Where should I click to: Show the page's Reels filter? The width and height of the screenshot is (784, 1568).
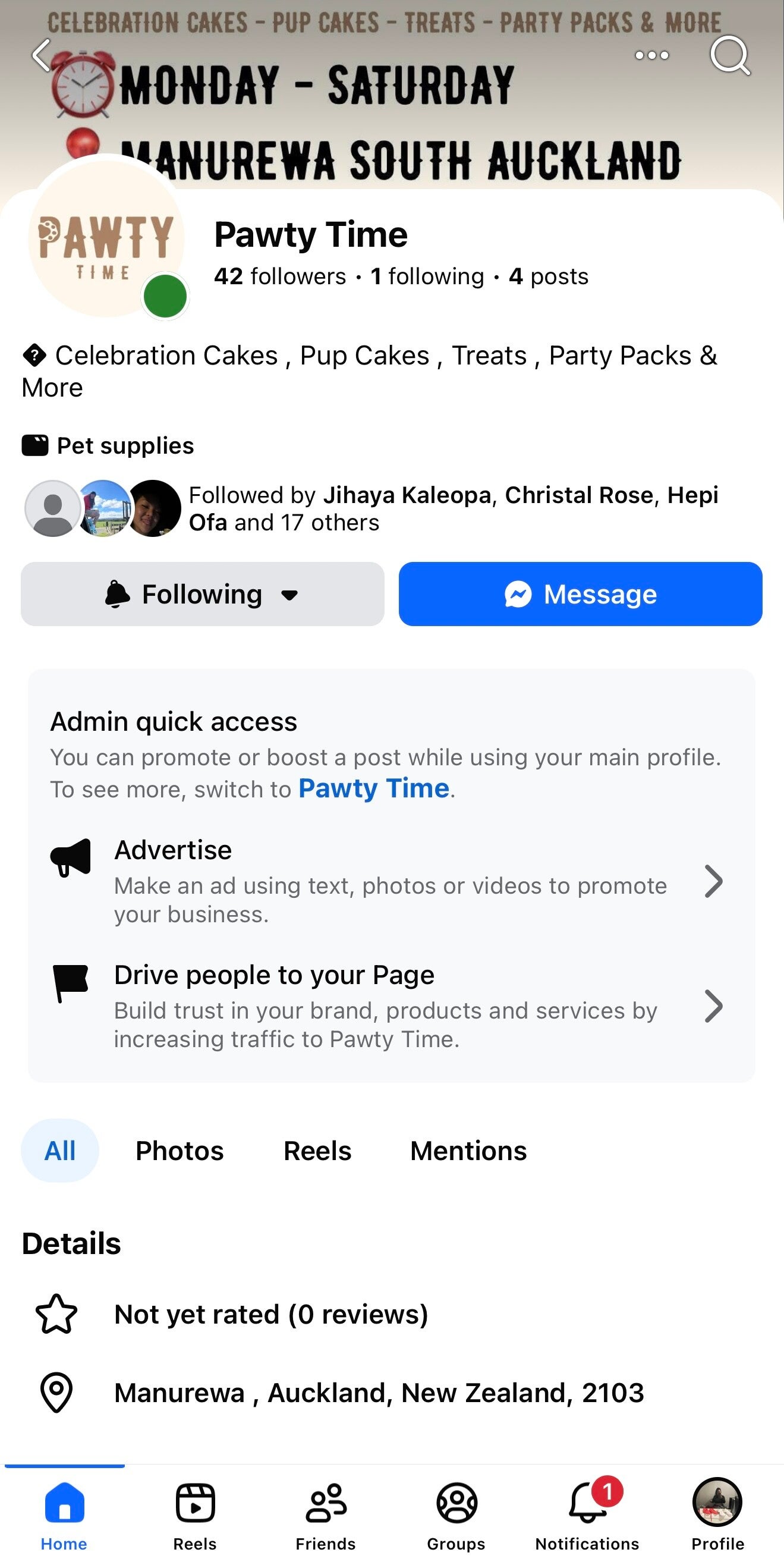[x=317, y=1151]
